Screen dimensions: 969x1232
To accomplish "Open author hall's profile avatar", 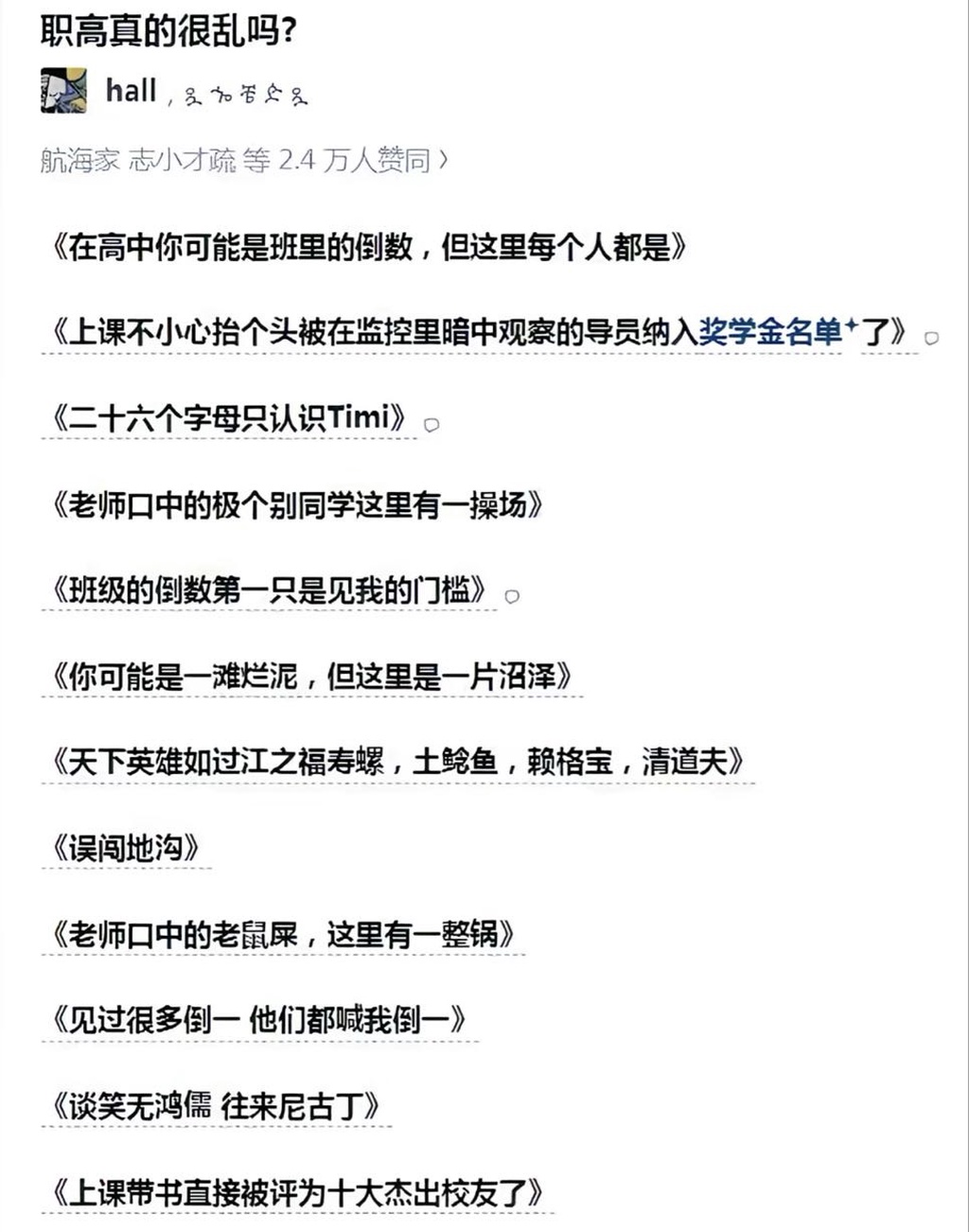I will pos(63,91).
